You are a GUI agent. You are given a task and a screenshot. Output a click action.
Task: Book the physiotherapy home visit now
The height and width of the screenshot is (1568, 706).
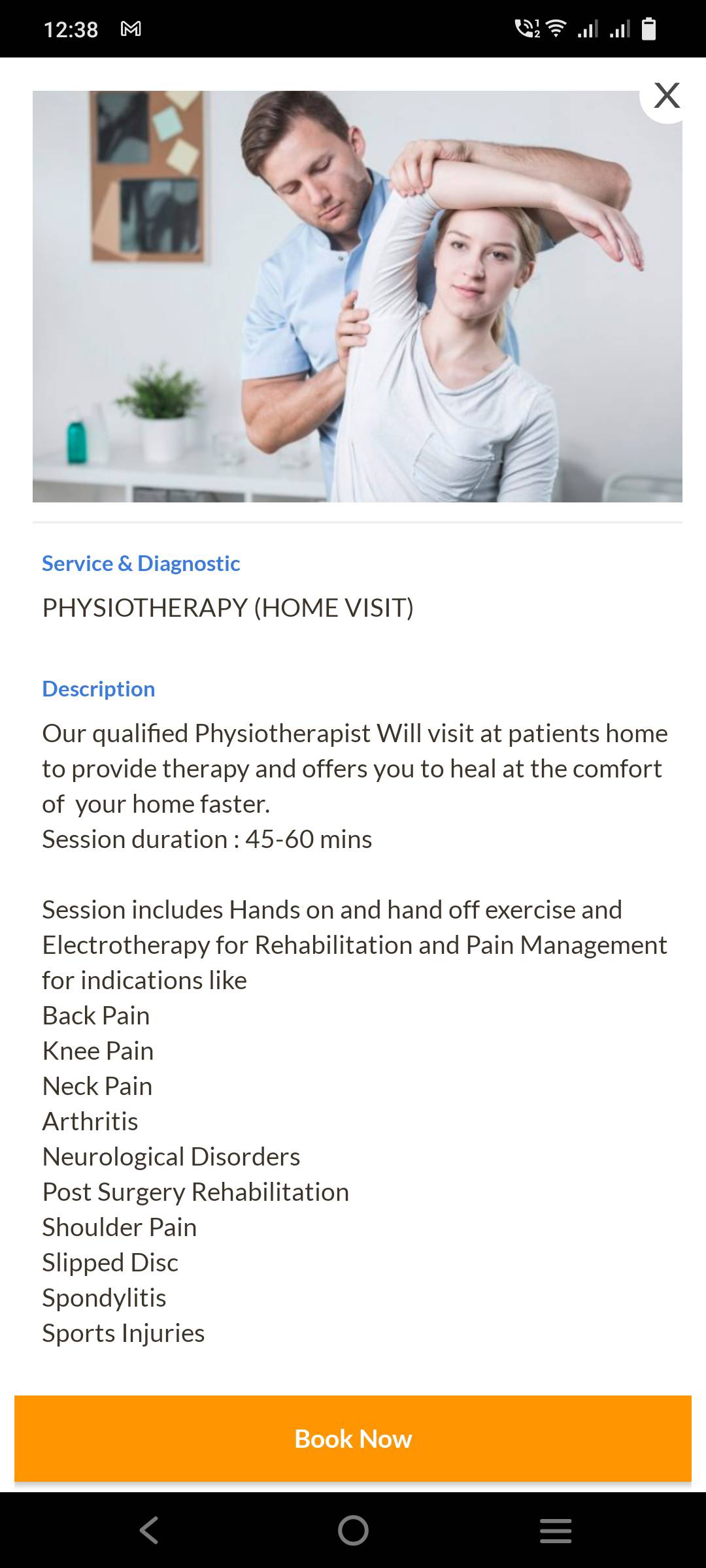pos(353,1439)
